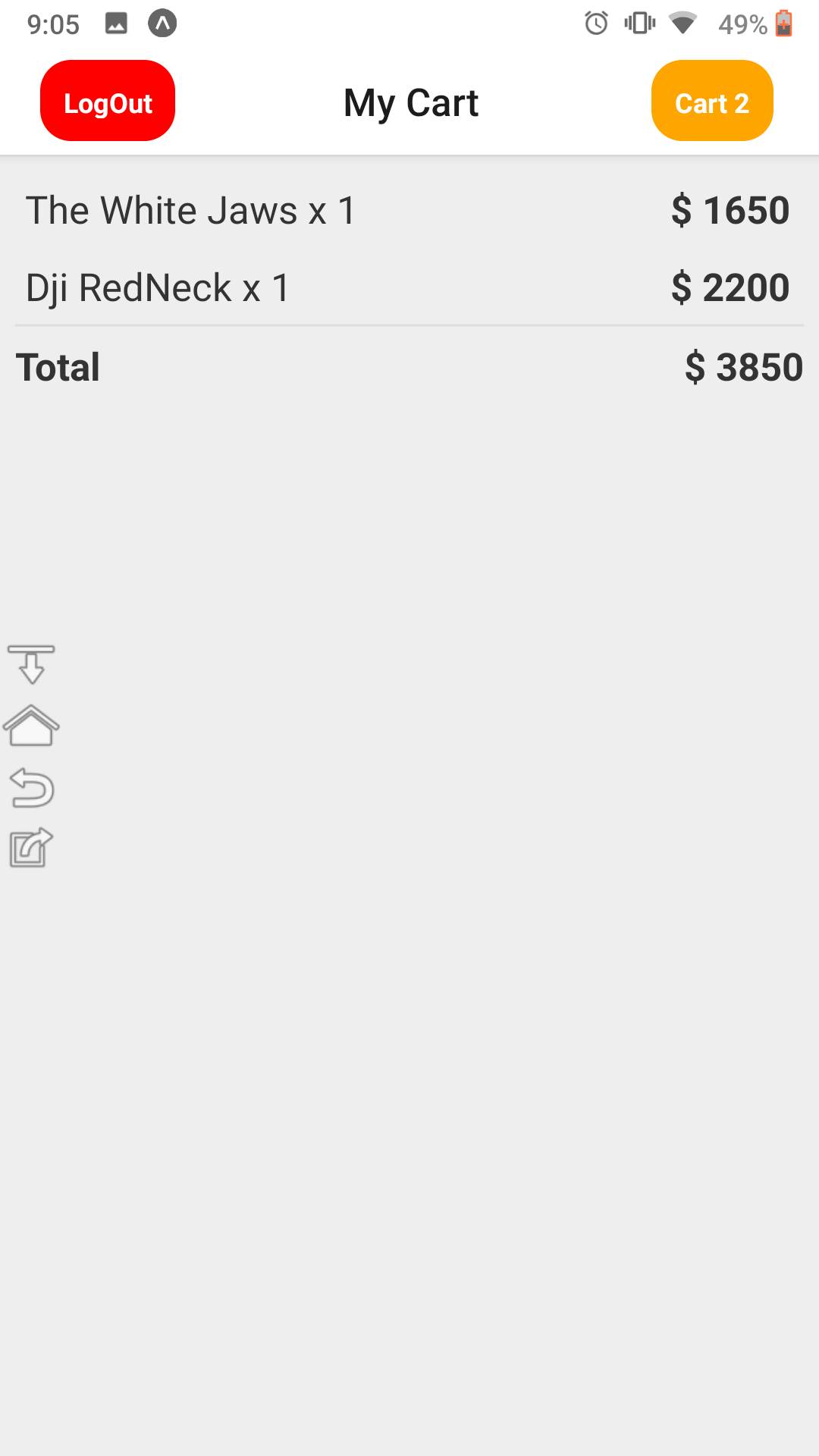Tap the clock showing 9:05
This screenshot has width=819, height=1456.
pyautogui.click(x=54, y=24)
